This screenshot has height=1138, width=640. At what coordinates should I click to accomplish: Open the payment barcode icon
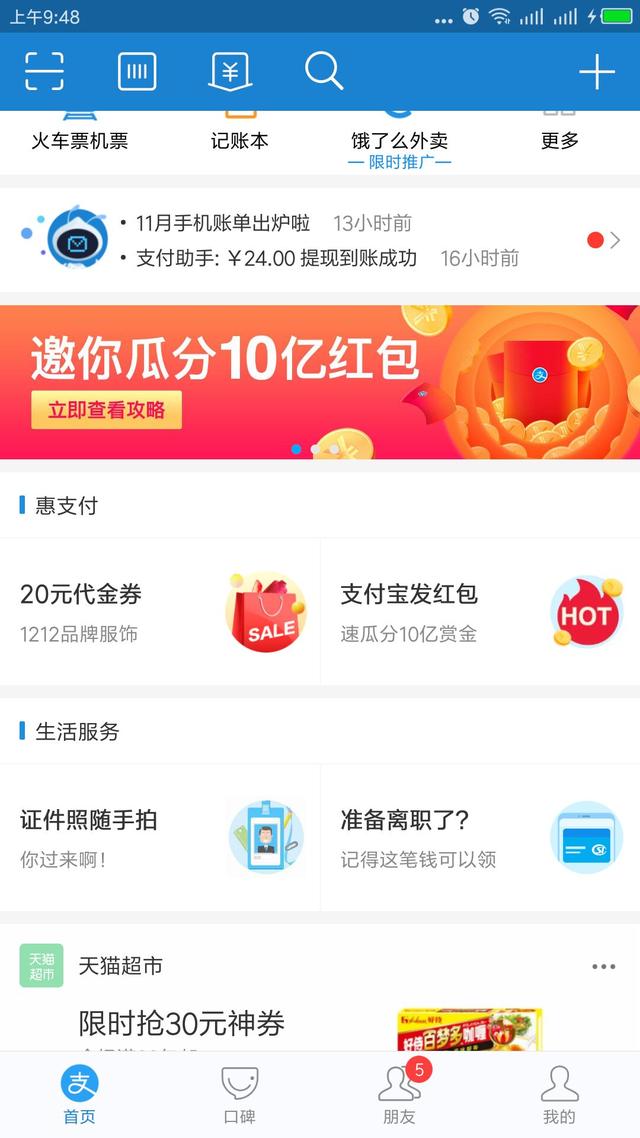pyautogui.click(x=137, y=71)
